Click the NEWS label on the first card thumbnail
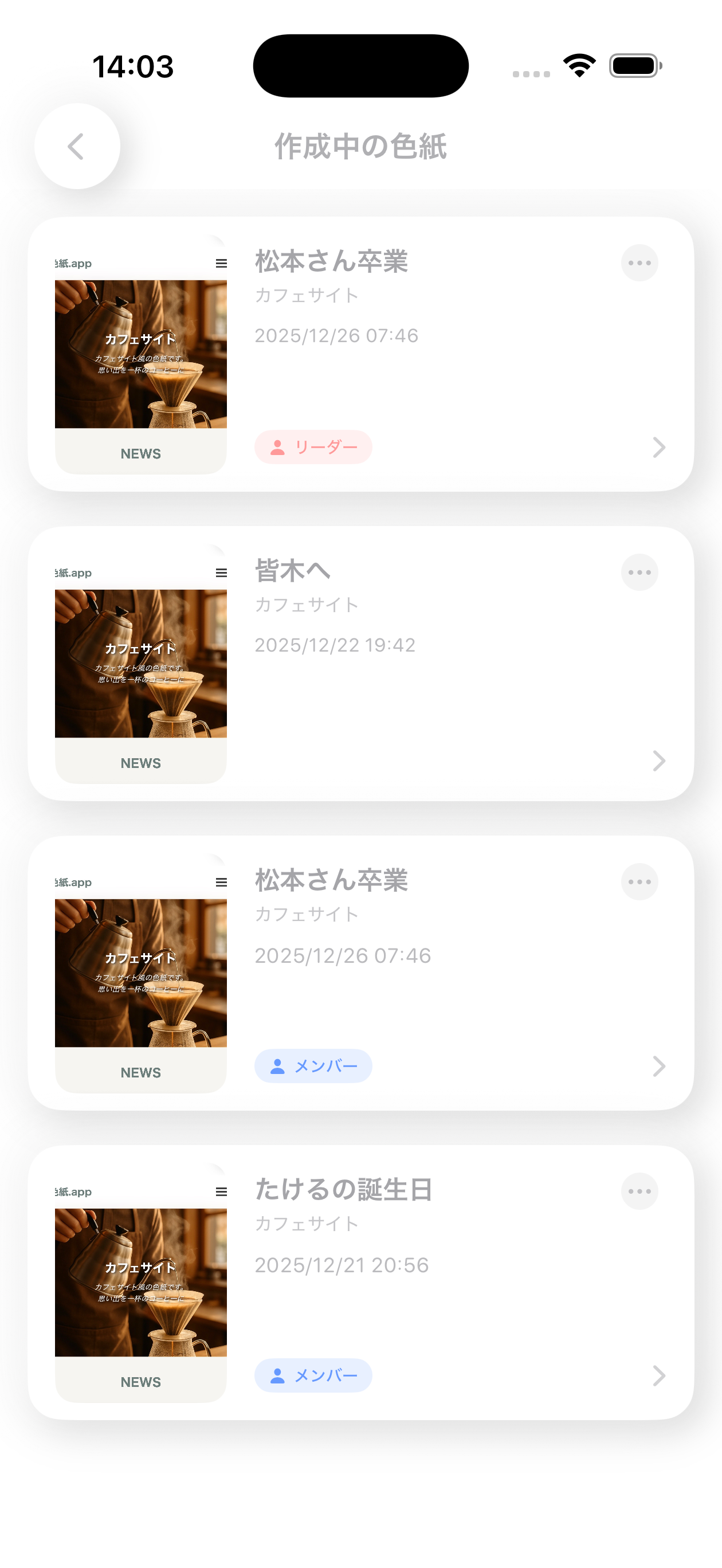 140,453
